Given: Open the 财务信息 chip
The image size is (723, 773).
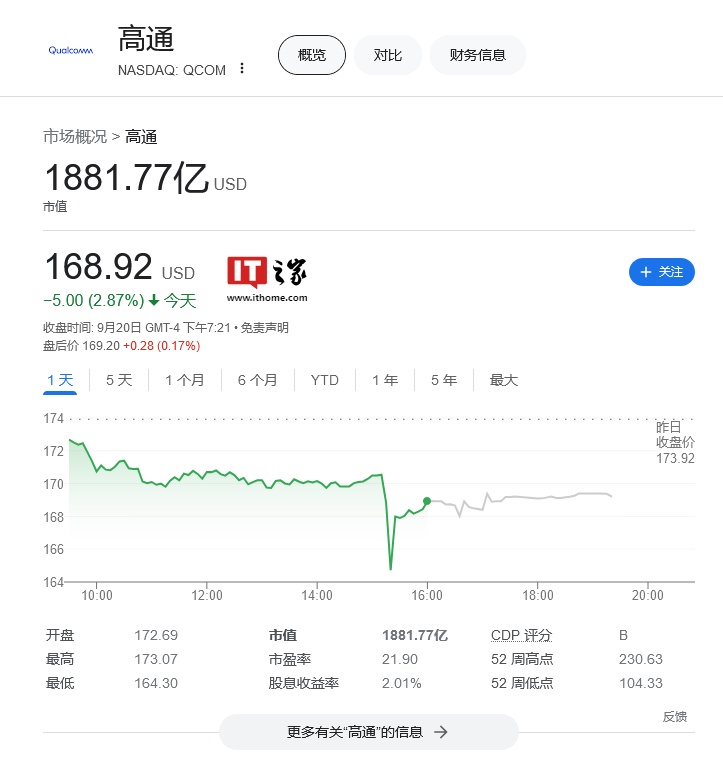Looking at the screenshot, I should pos(477,55).
